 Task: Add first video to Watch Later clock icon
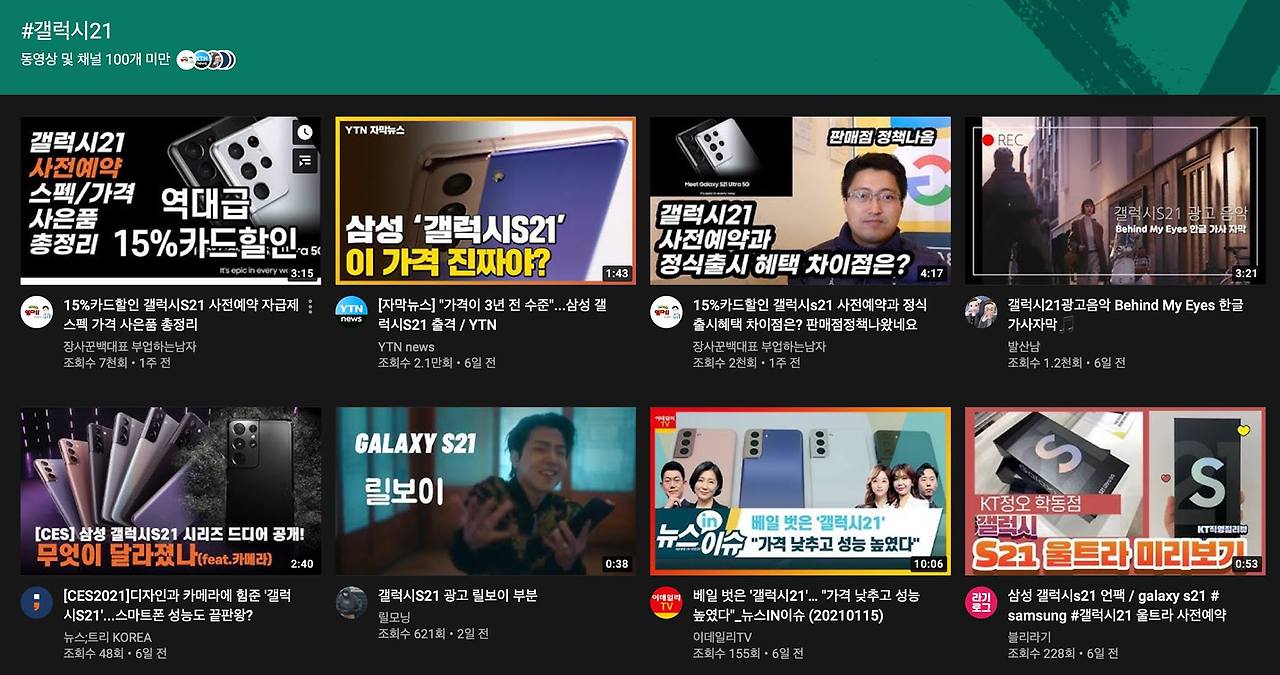click(x=305, y=132)
